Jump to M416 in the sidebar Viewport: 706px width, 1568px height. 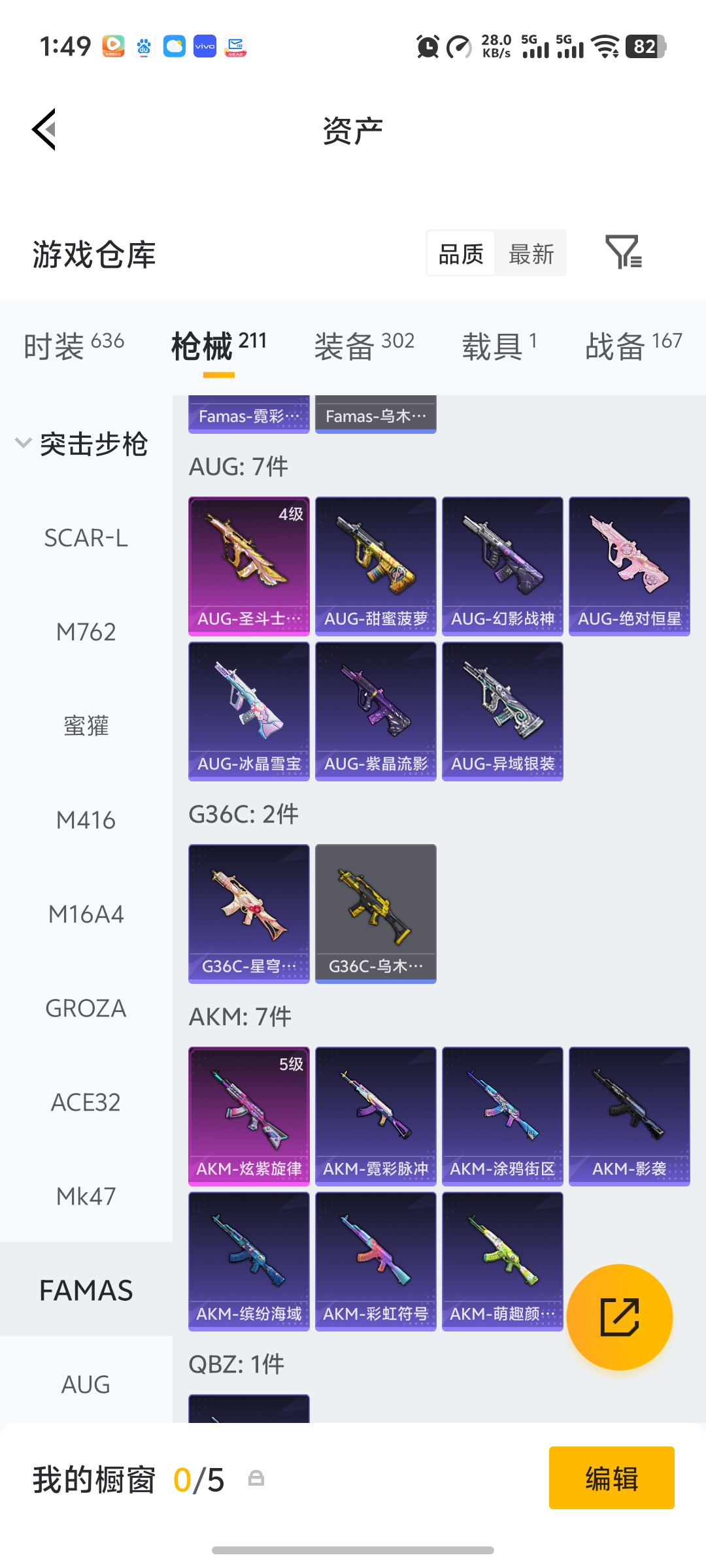tap(86, 821)
